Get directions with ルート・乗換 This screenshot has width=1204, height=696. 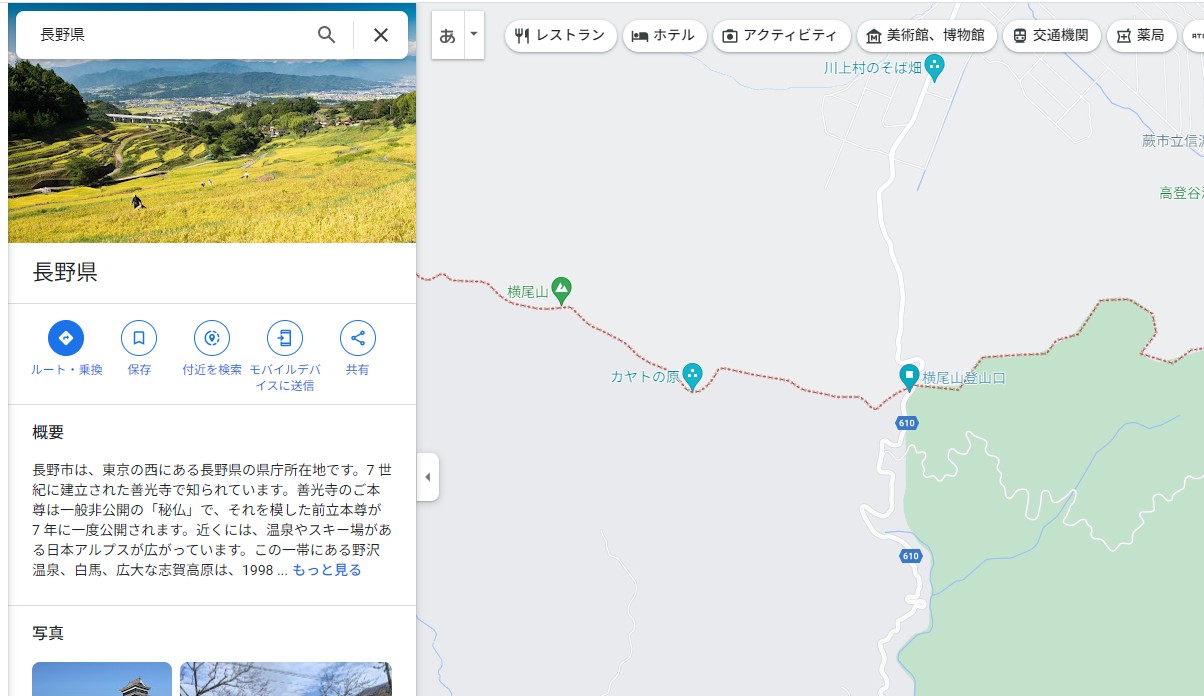click(x=66, y=338)
